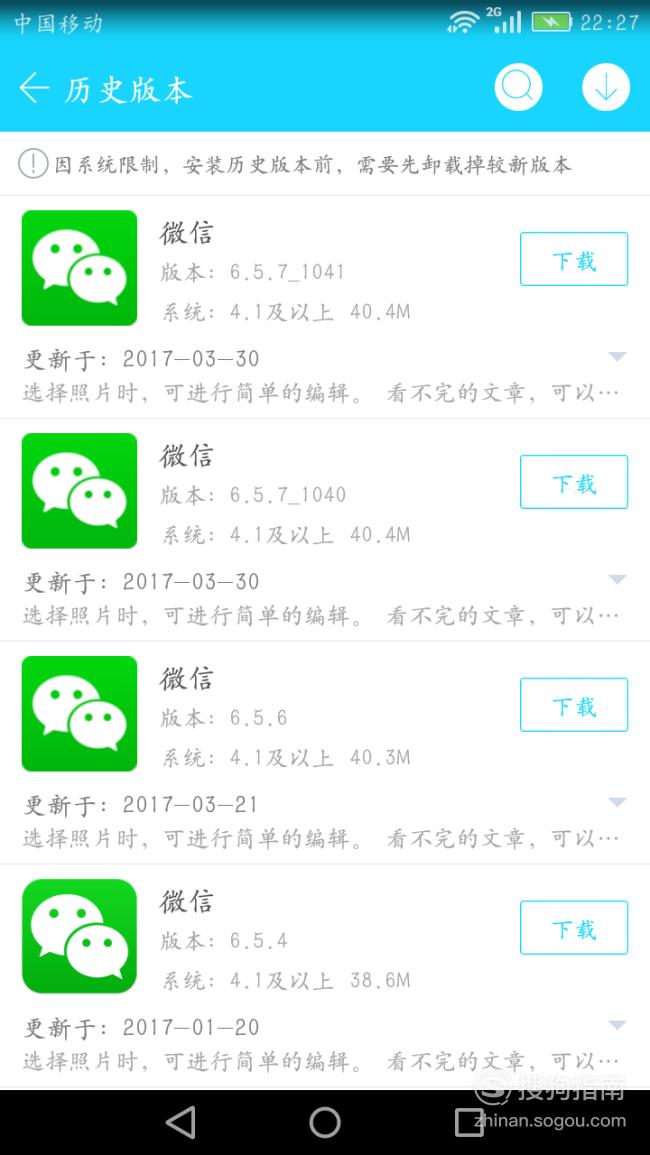The image size is (650, 1155).
Task: Expand update notes for version 6.5.7_1041
Action: click(x=617, y=357)
